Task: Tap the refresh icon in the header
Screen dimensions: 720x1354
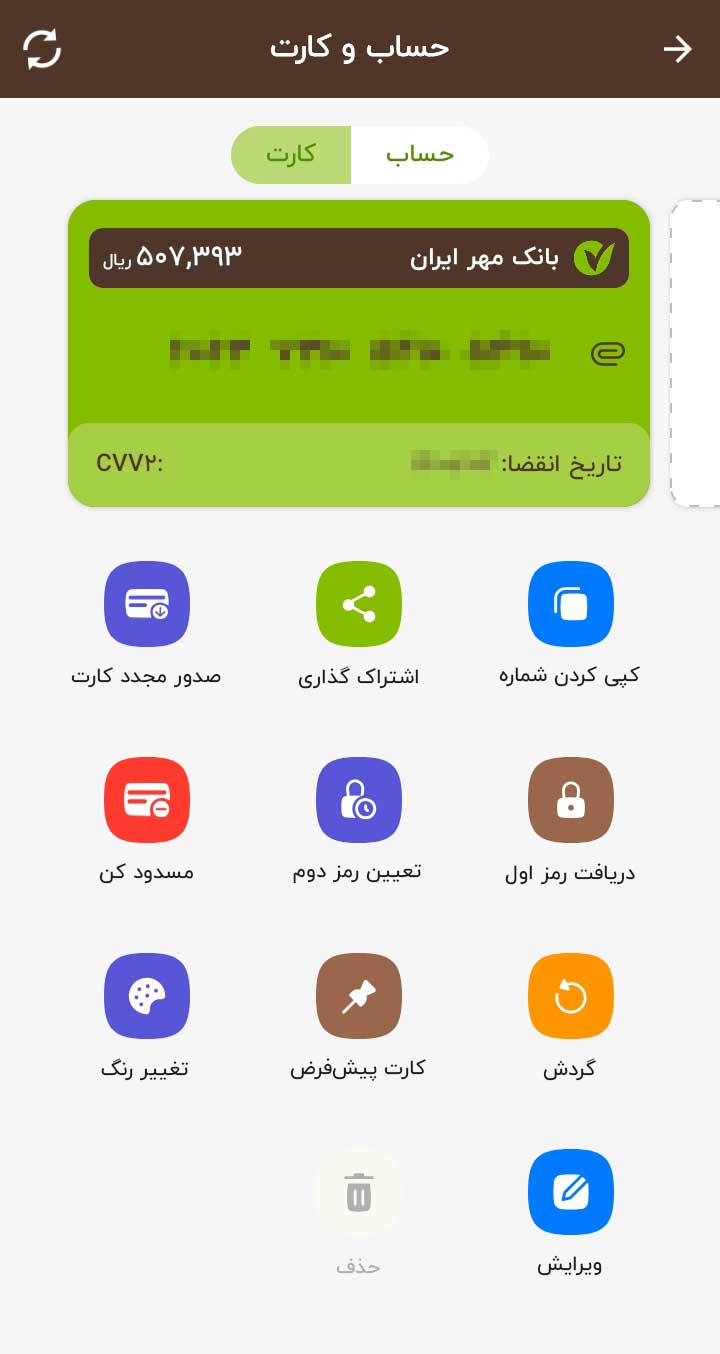Action: coord(42,49)
